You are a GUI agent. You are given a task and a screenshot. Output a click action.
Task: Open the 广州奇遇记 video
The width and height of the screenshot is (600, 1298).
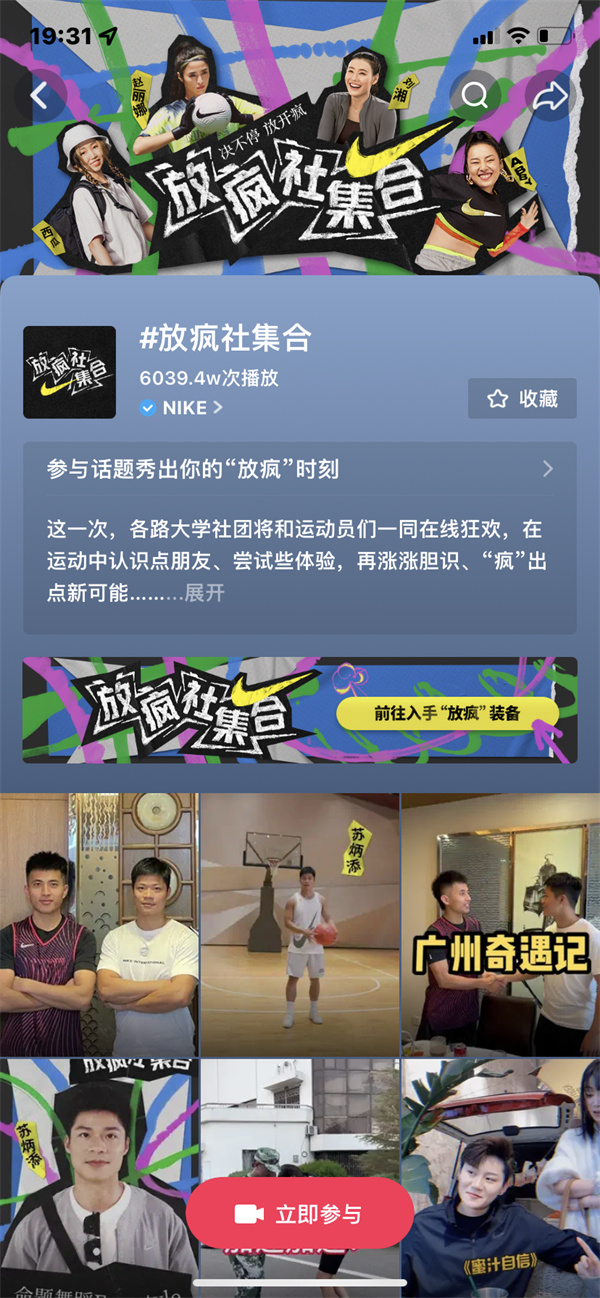pos(500,925)
